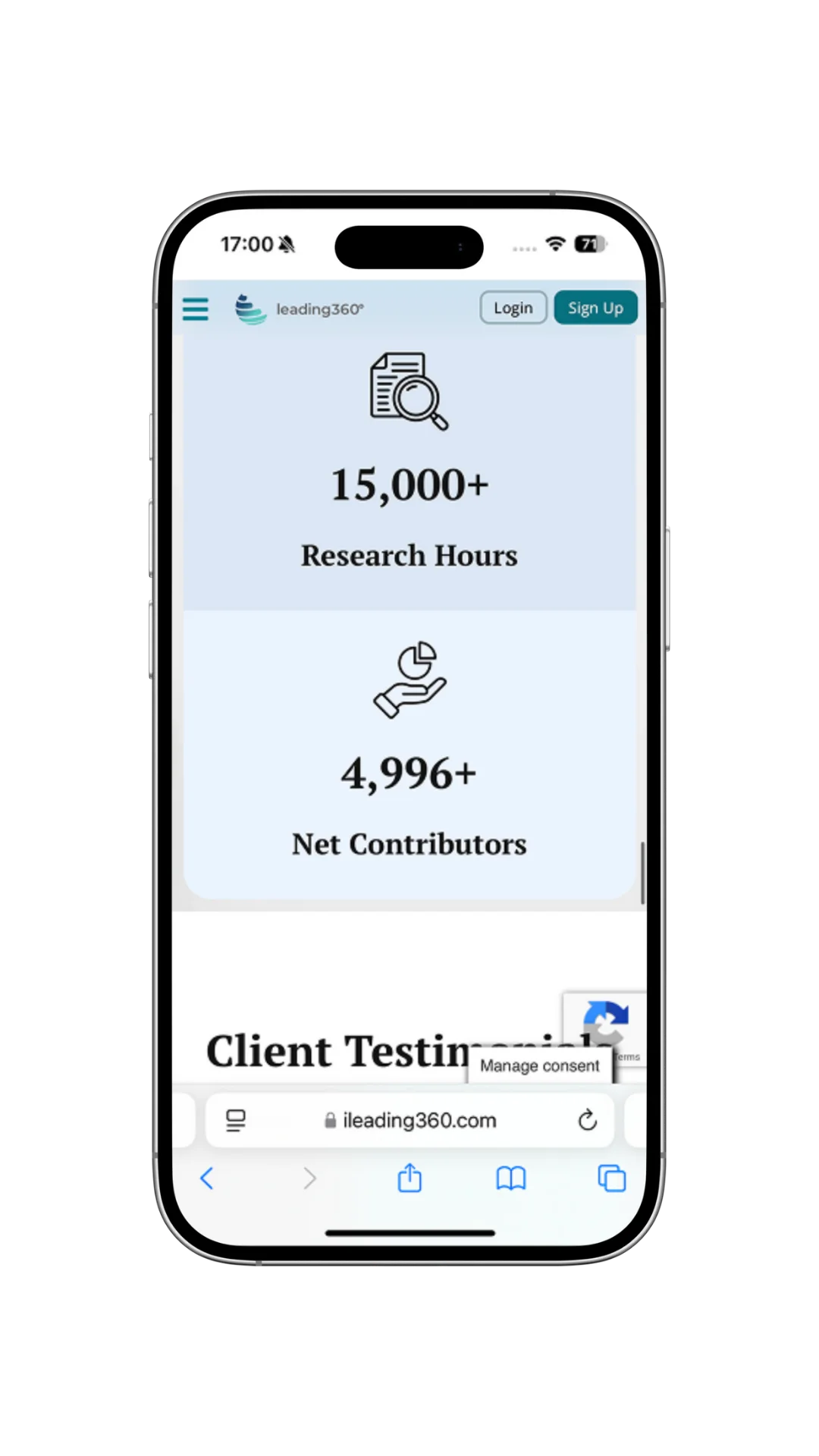819x1456 pixels.
Task: Share this page via the share icon
Action: tap(409, 1178)
